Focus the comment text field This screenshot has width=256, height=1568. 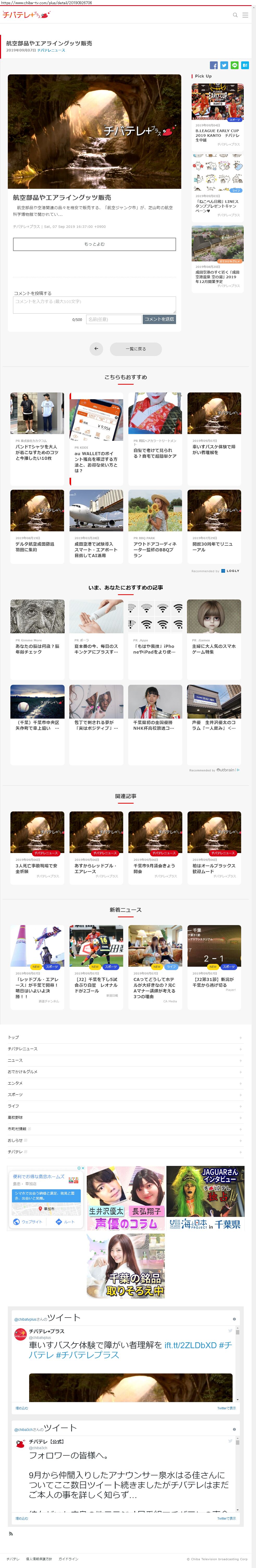click(x=95, y=304)
